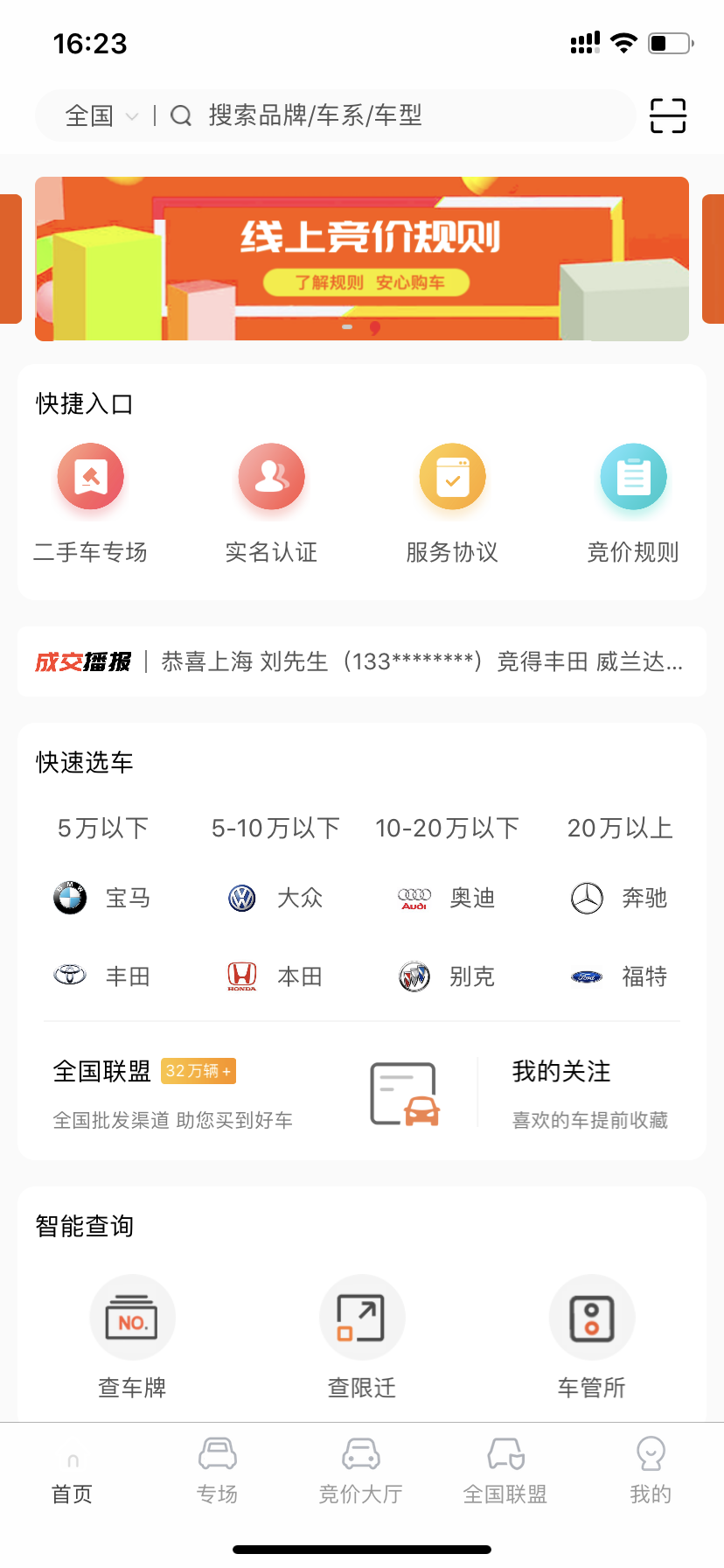Open the 全国 region dropdown
This screenshot has width=724, height=1568.
pyautogui.click(x=101, y=115)
